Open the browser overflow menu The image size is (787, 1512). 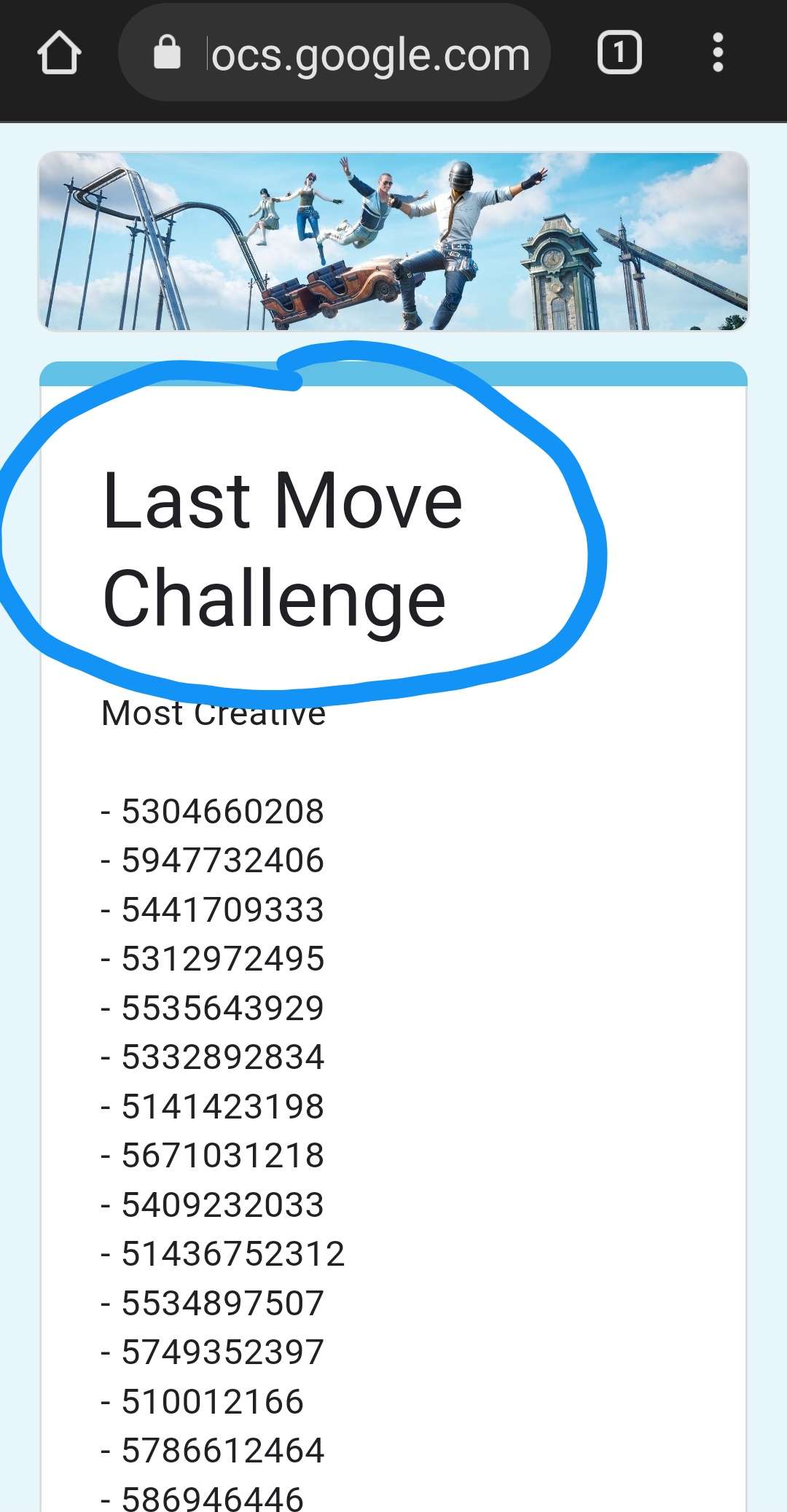click(x=718, y=53)
